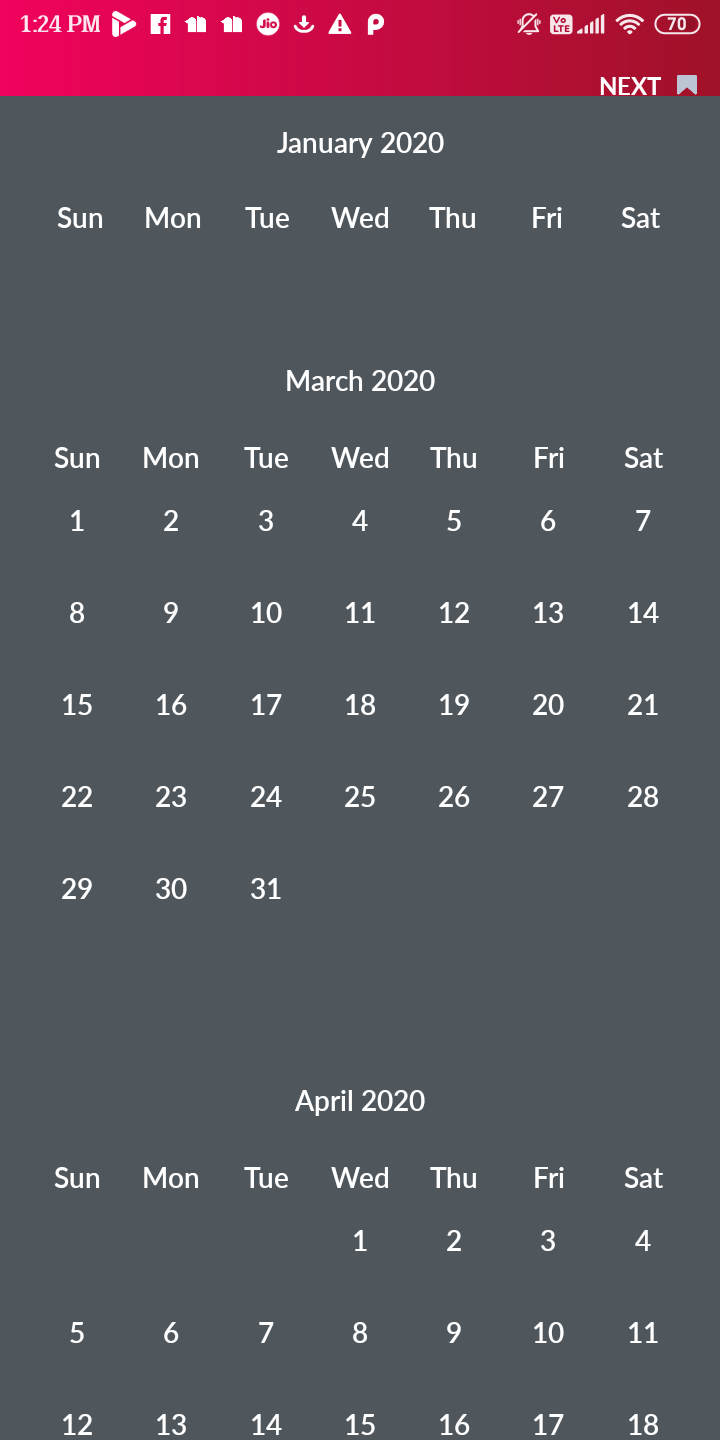Select the March 2020 header
This screenshot has width=720, height=1440.
tap(360, 381)
